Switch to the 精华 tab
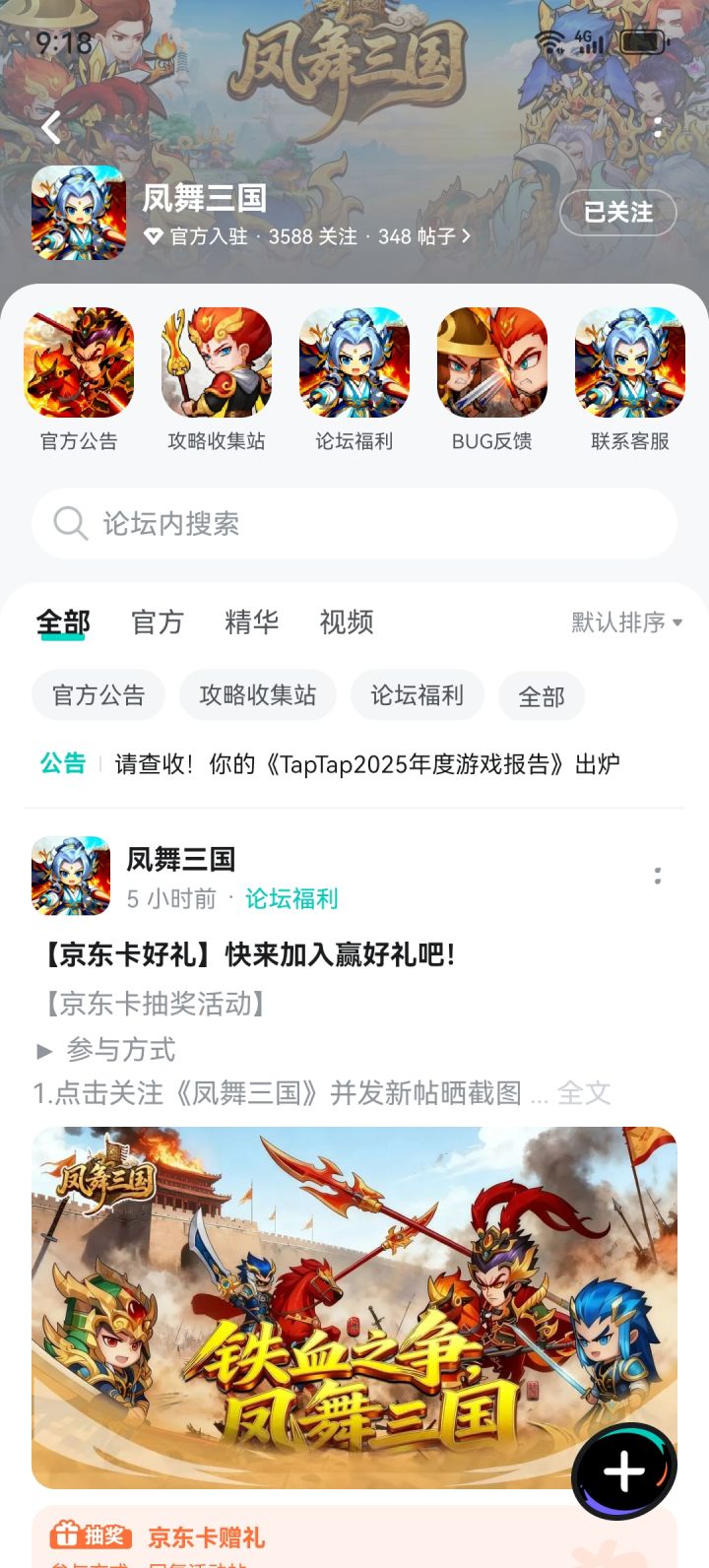 (x=252, y=621)
